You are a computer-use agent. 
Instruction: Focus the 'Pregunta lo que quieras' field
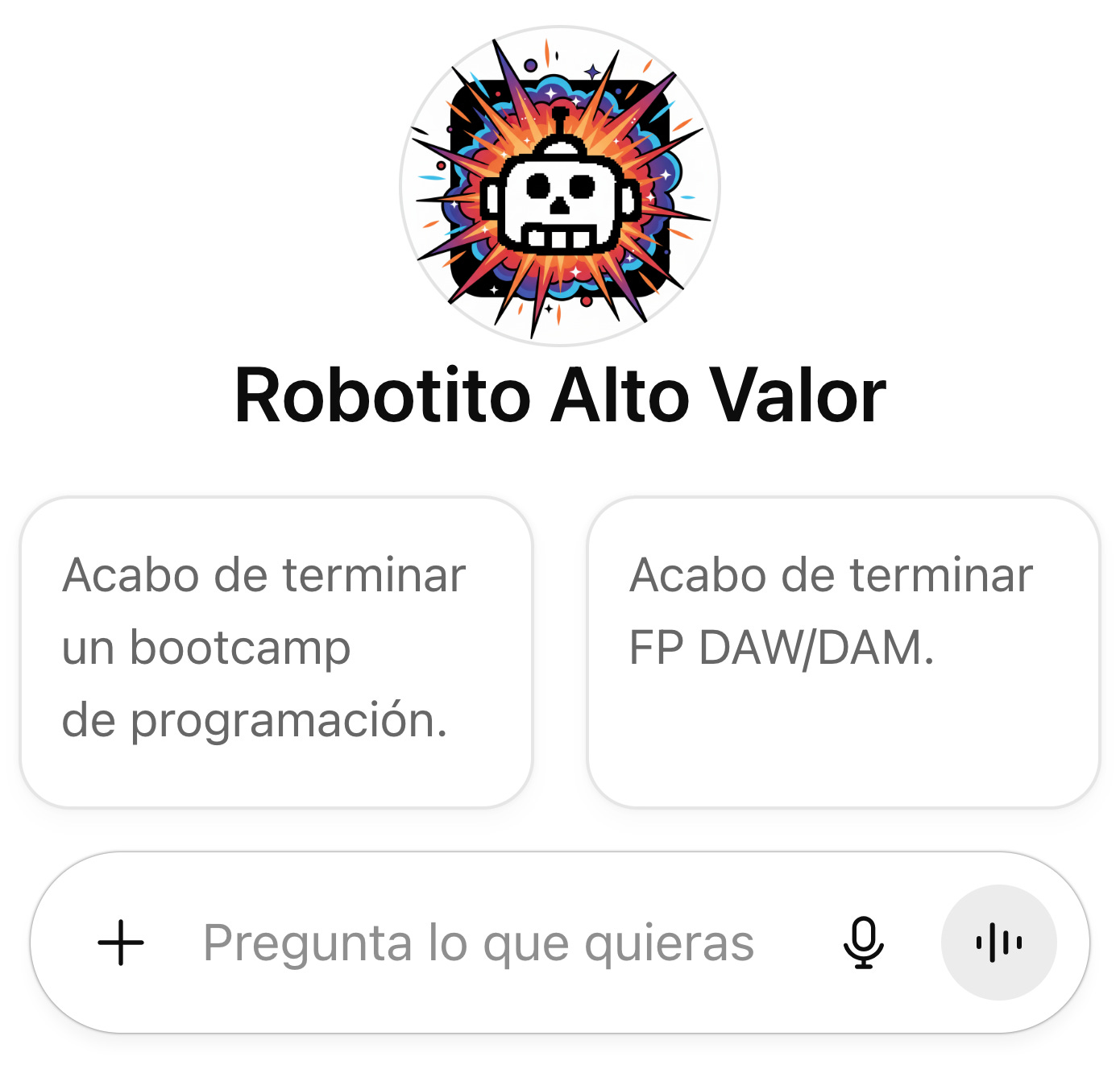click(479, 943)
